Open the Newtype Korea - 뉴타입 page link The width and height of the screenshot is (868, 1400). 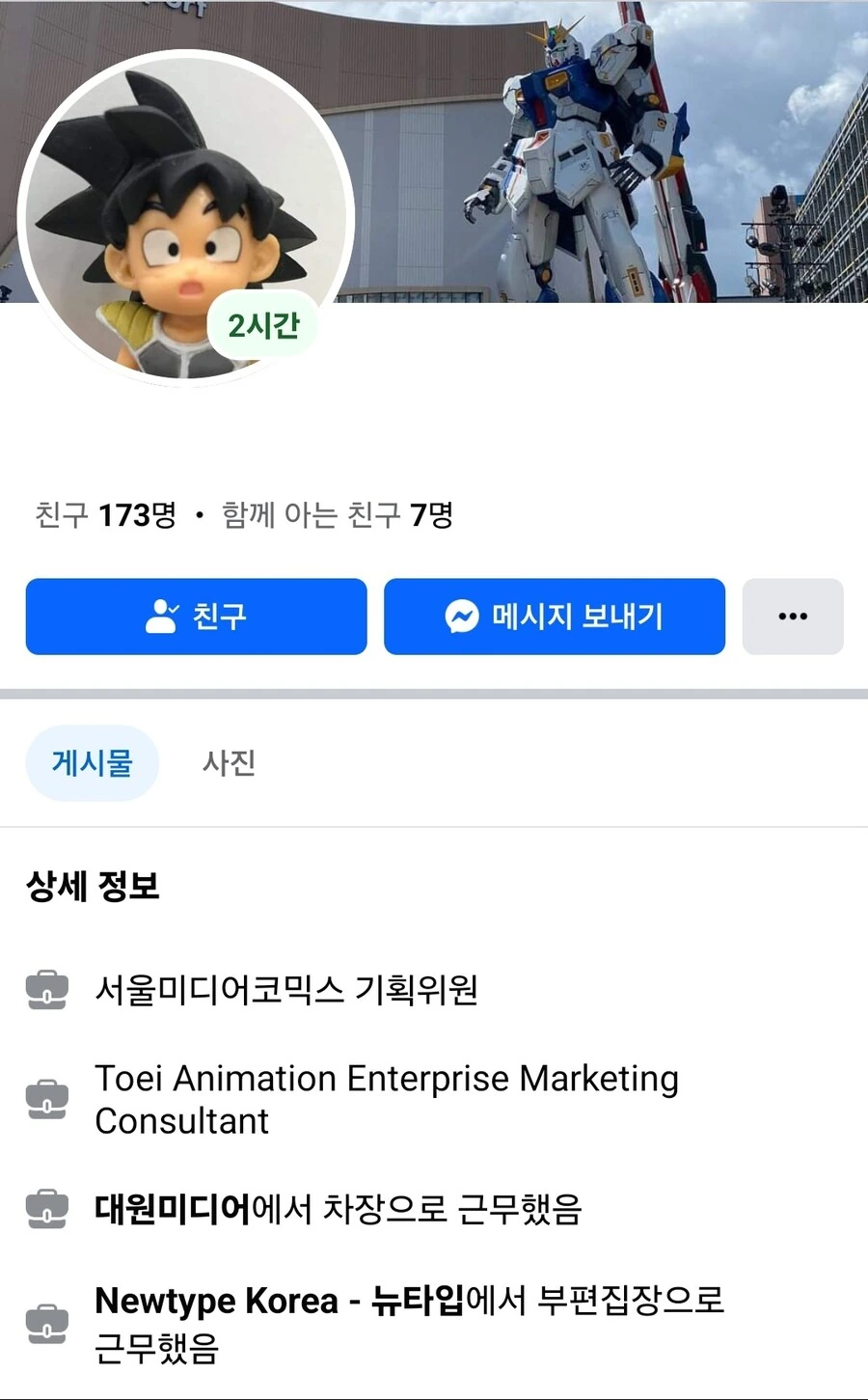pos(280,1301)
